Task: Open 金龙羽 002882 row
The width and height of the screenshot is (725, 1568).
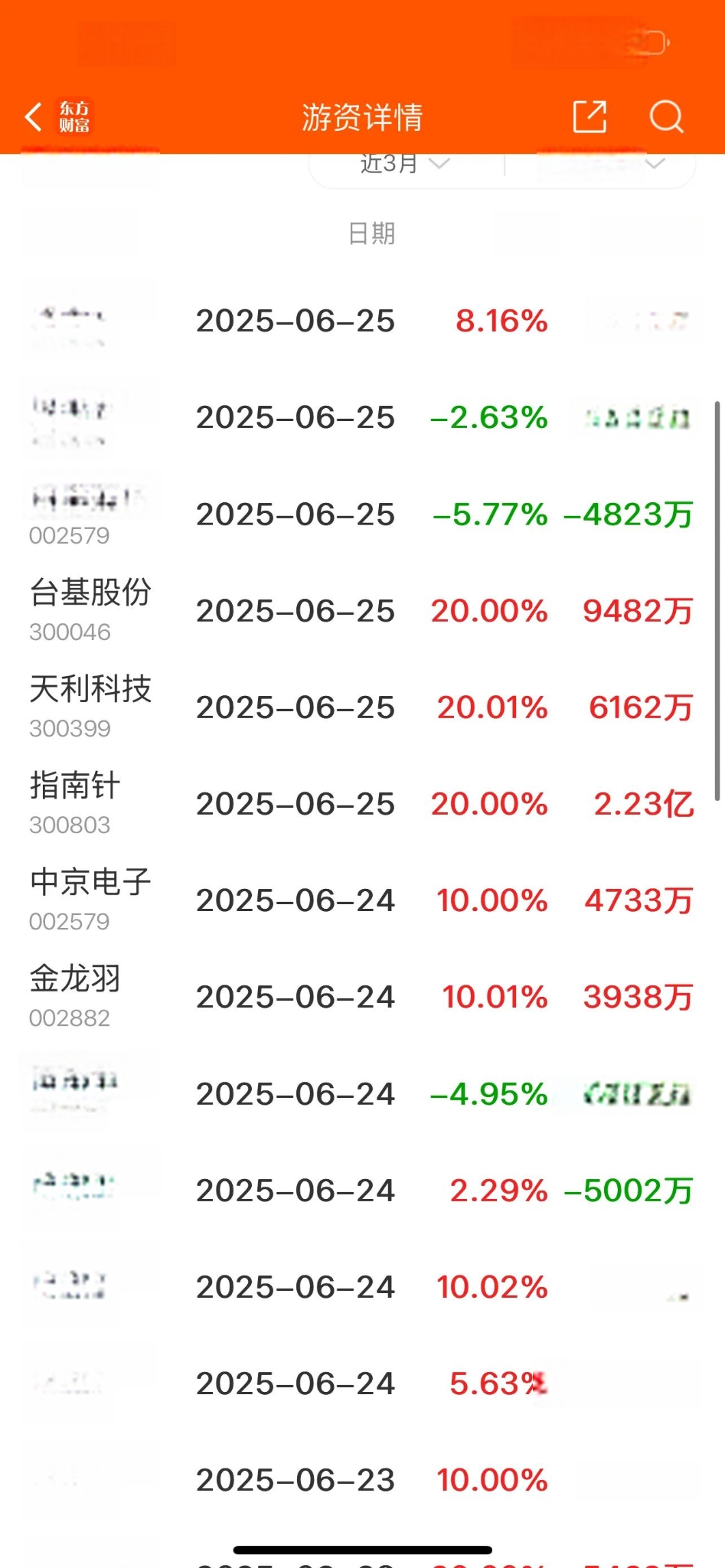Action: click(362, 997)
